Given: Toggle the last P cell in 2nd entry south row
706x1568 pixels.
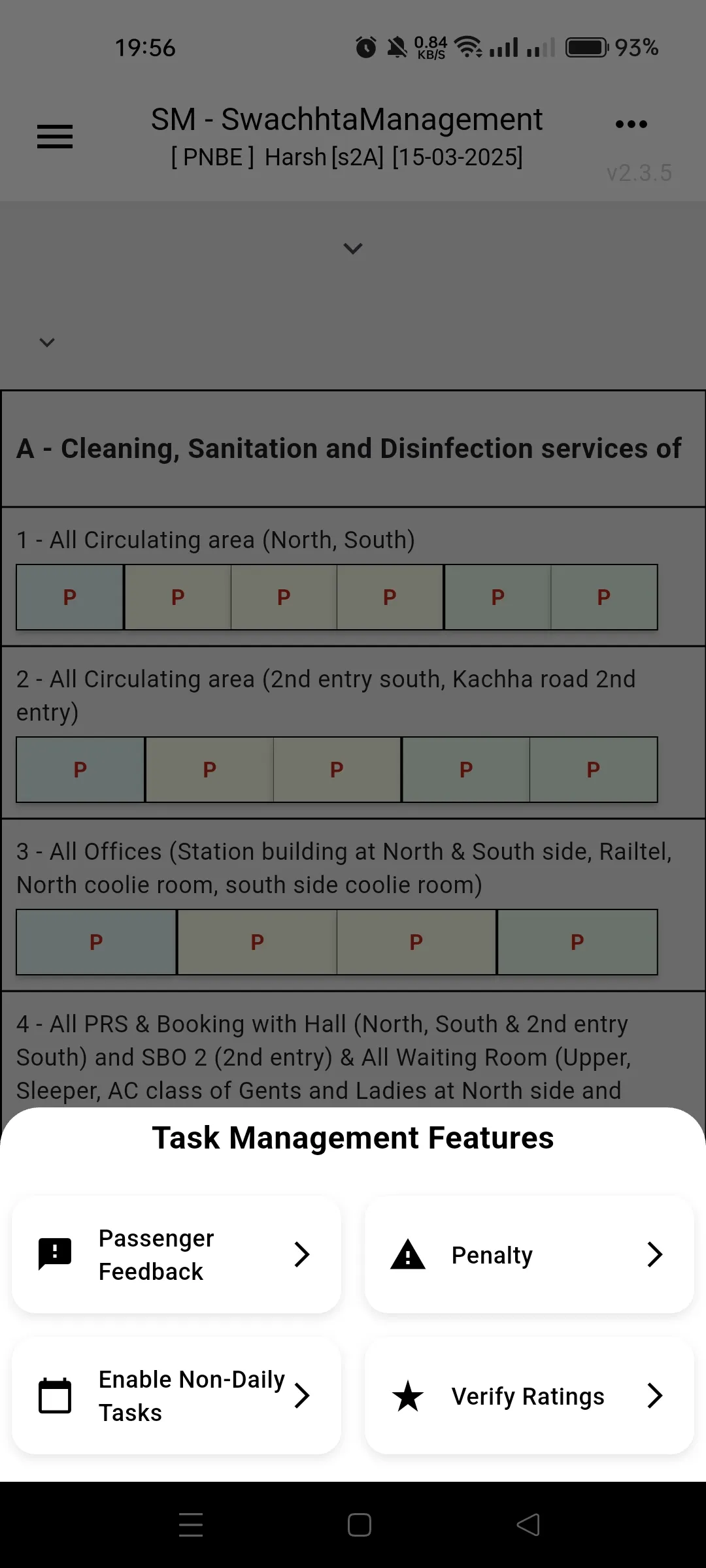Looking at the screenshot, I should click(x=592, y=770).
